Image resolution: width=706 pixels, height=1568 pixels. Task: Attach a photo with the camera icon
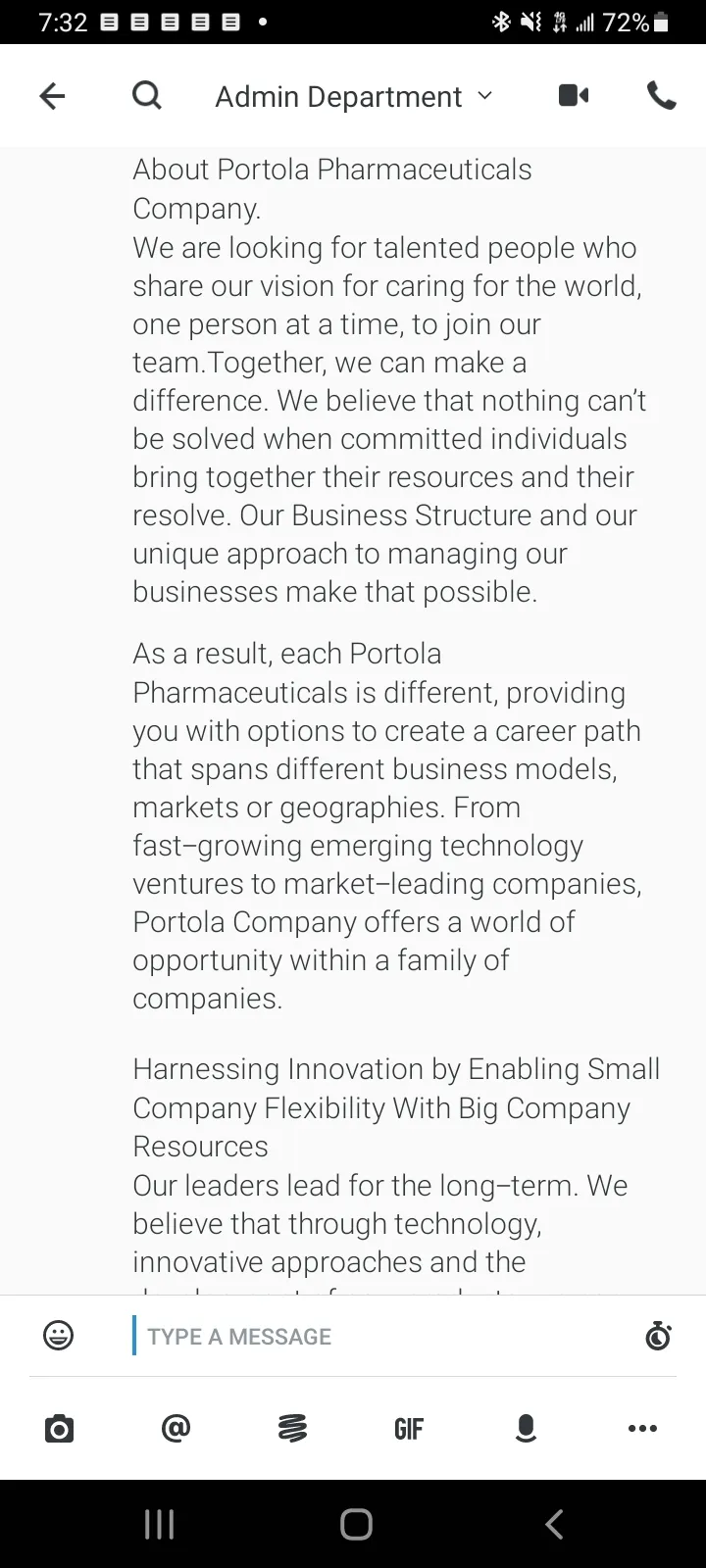[60, 1429]
